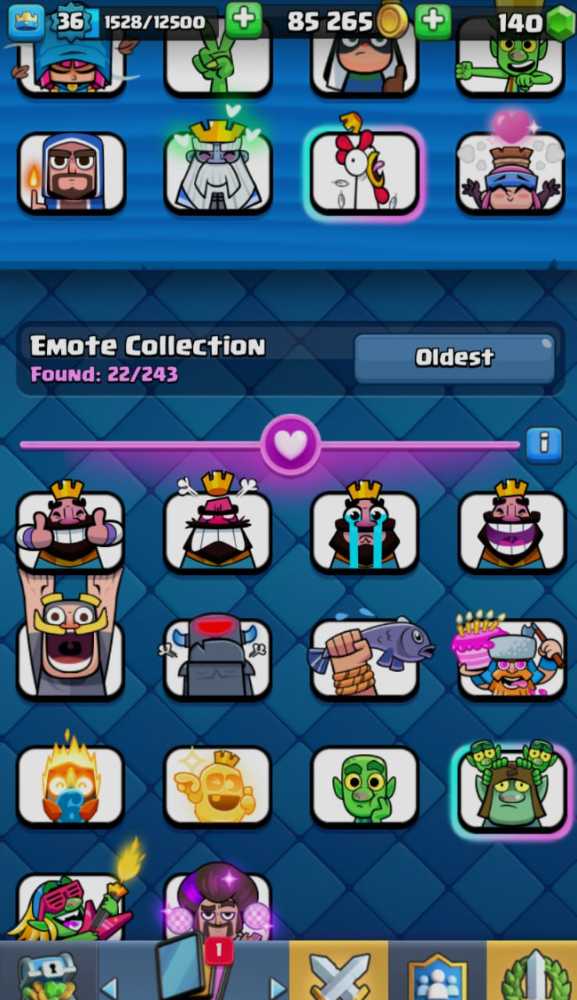Choose the Wizard candle emote

71,172
